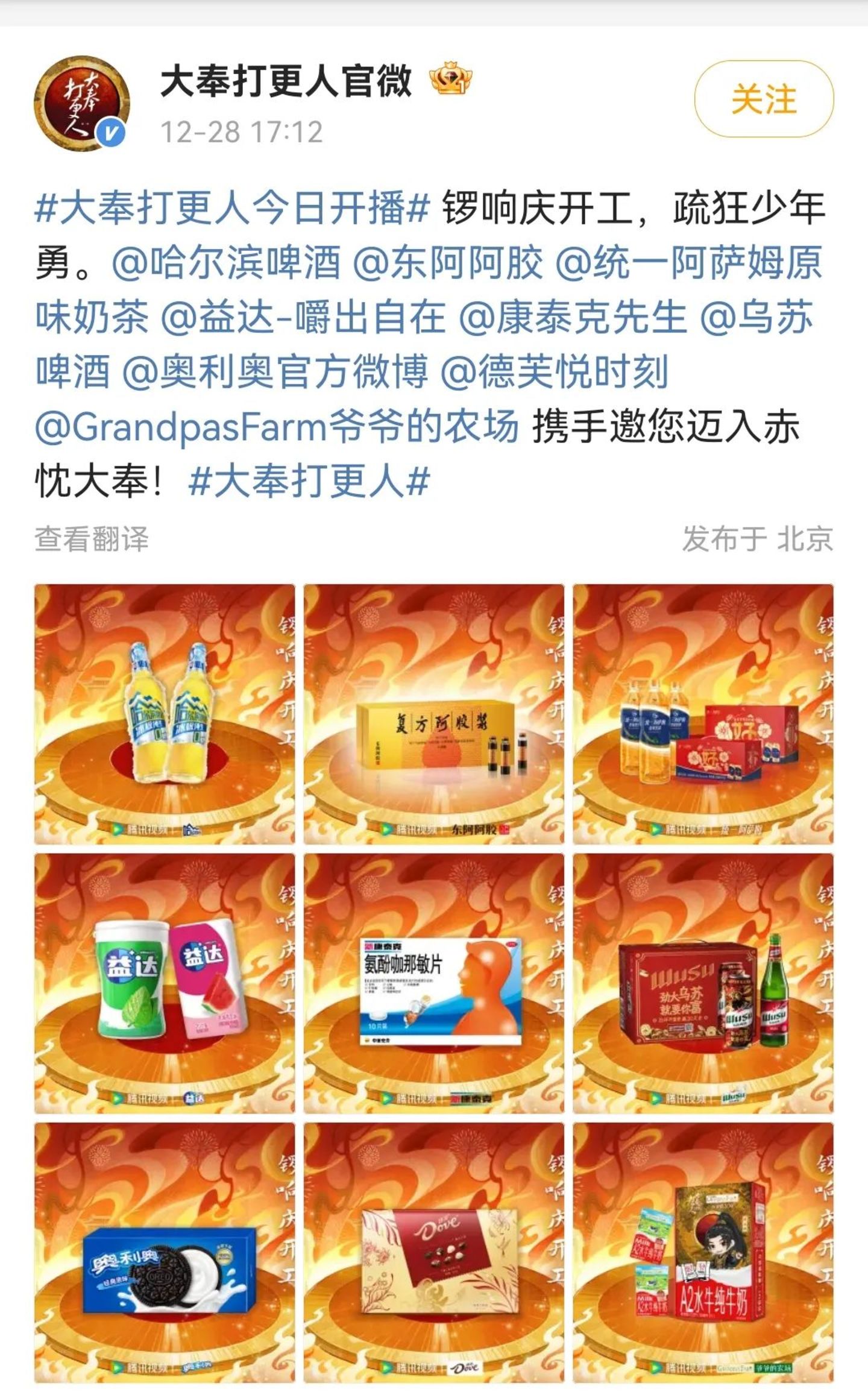Image resolution: width=868 pixels, height=1395 pixels.
Task: Open the @益达-嚼出自在 mention
Action: (x=303, y=318)
